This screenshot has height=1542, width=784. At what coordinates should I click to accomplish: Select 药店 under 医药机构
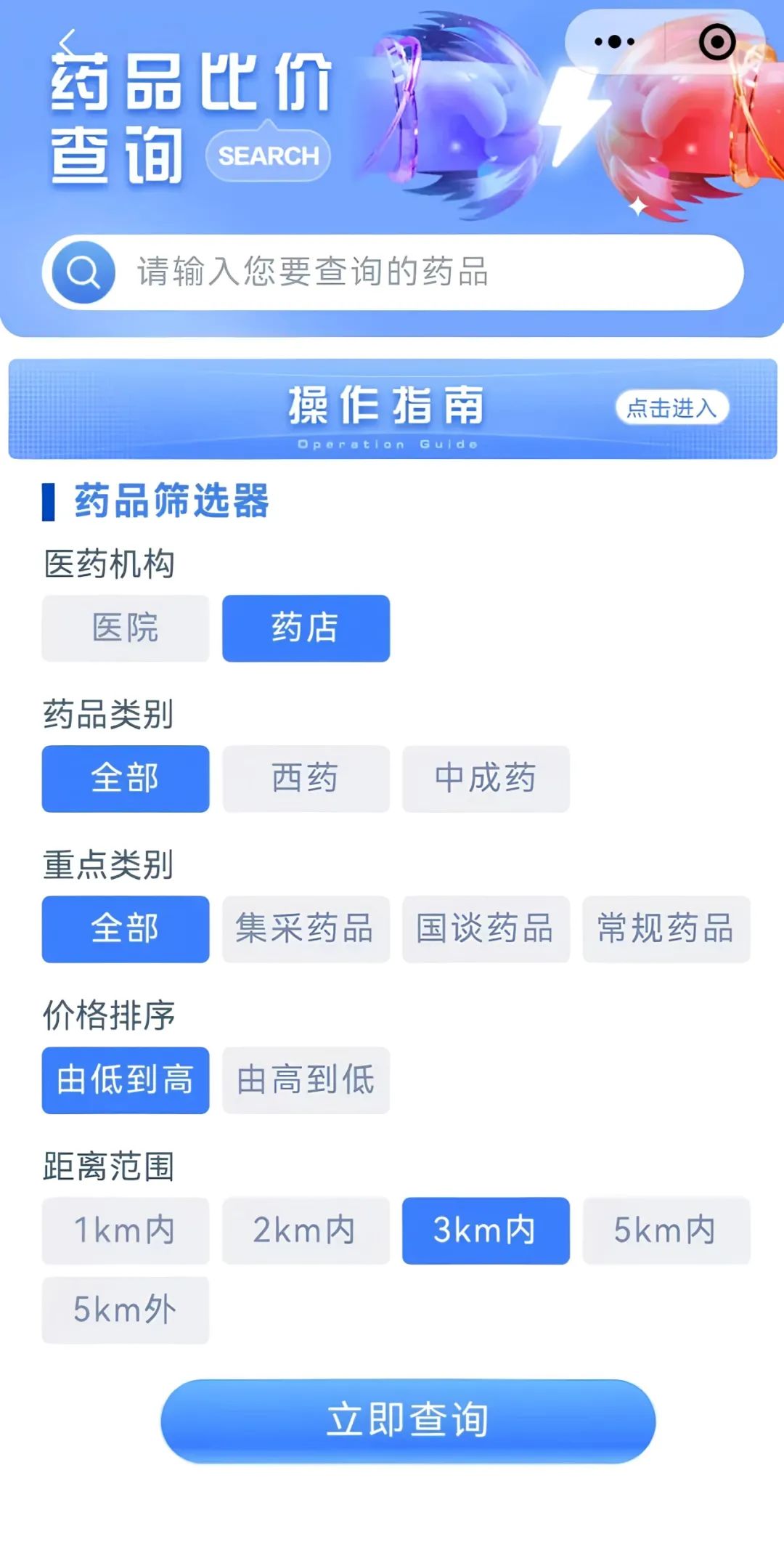pyautogui.click(x=306, y=628)
